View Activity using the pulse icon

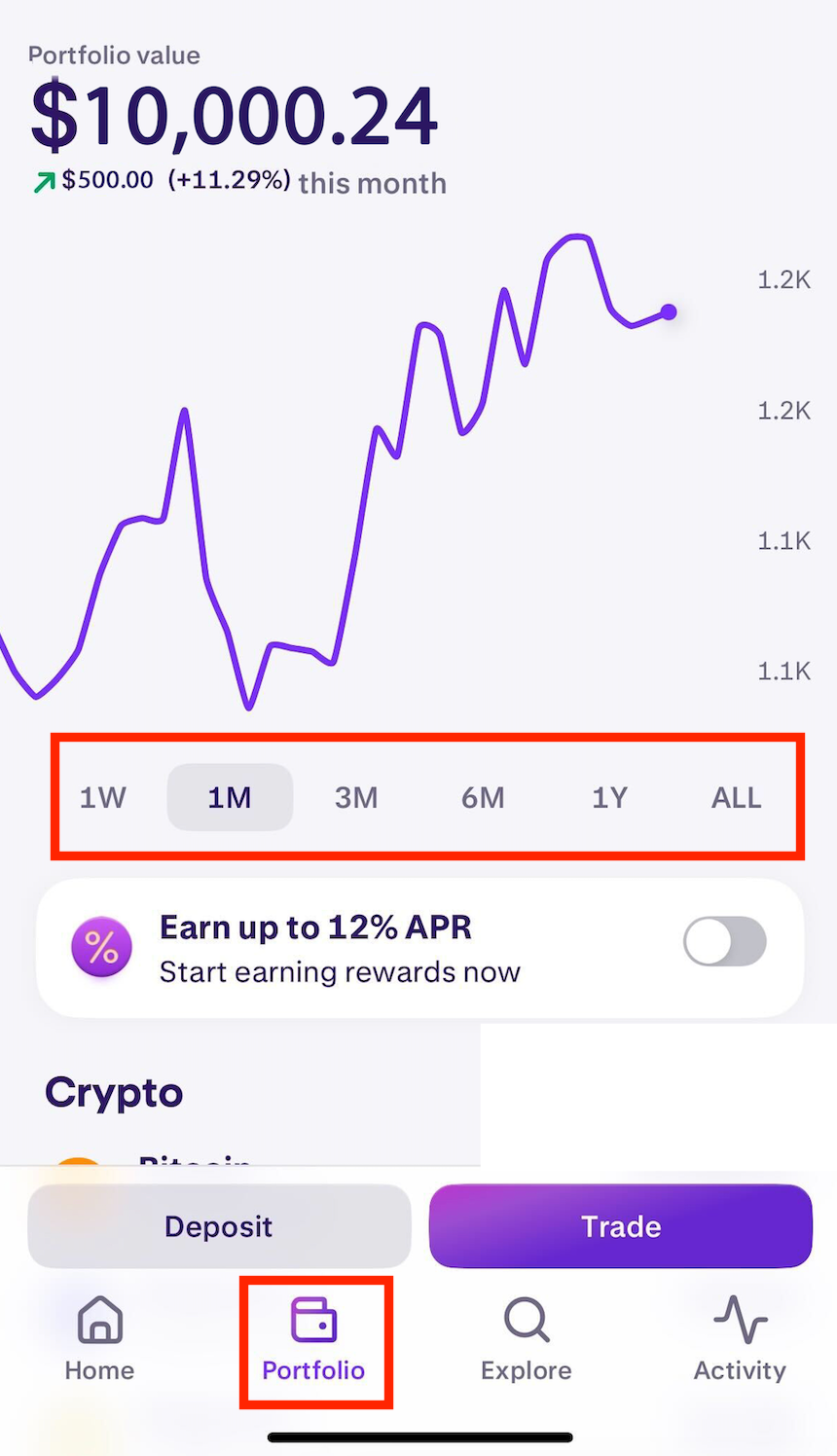click(x=739, y=1320)
